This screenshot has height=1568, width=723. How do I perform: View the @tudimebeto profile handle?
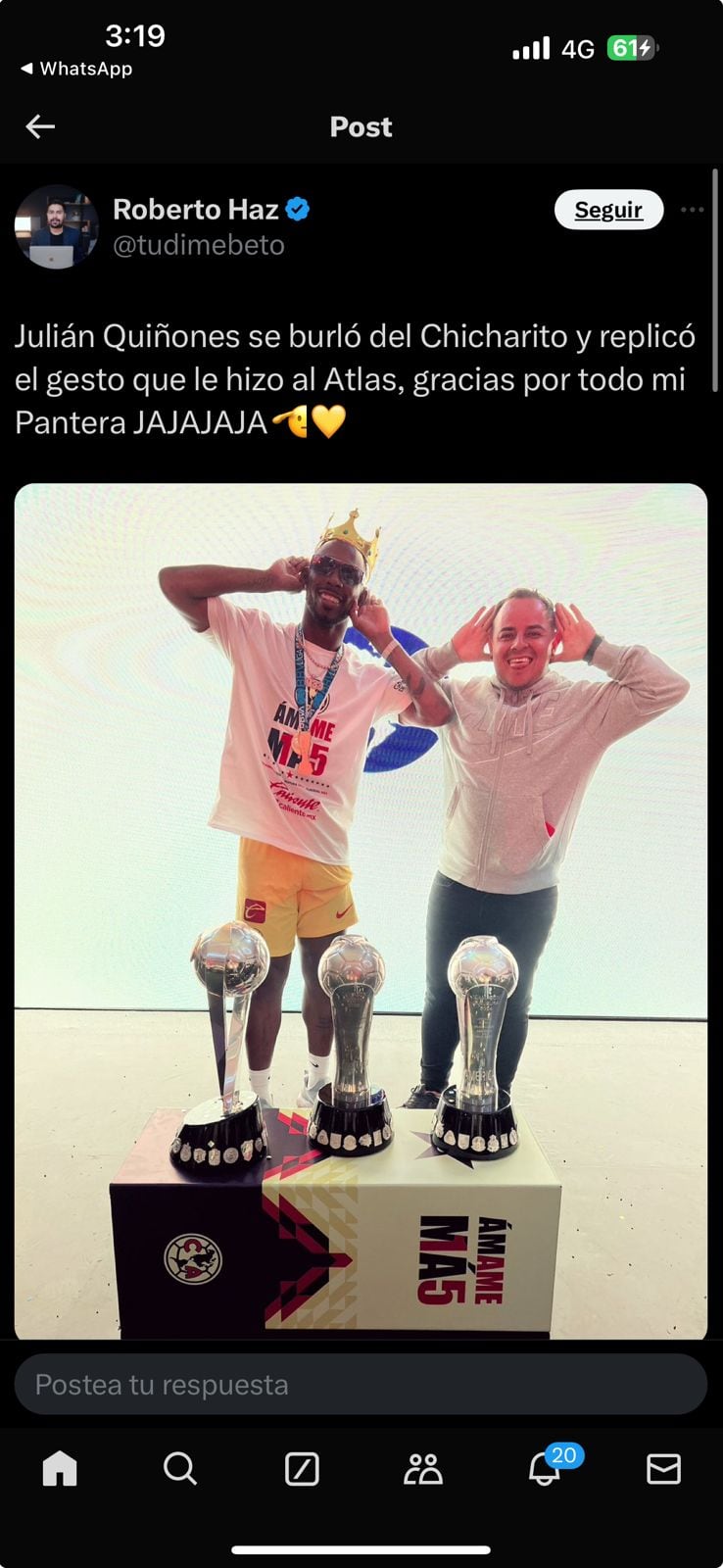[x=199, y=245]
